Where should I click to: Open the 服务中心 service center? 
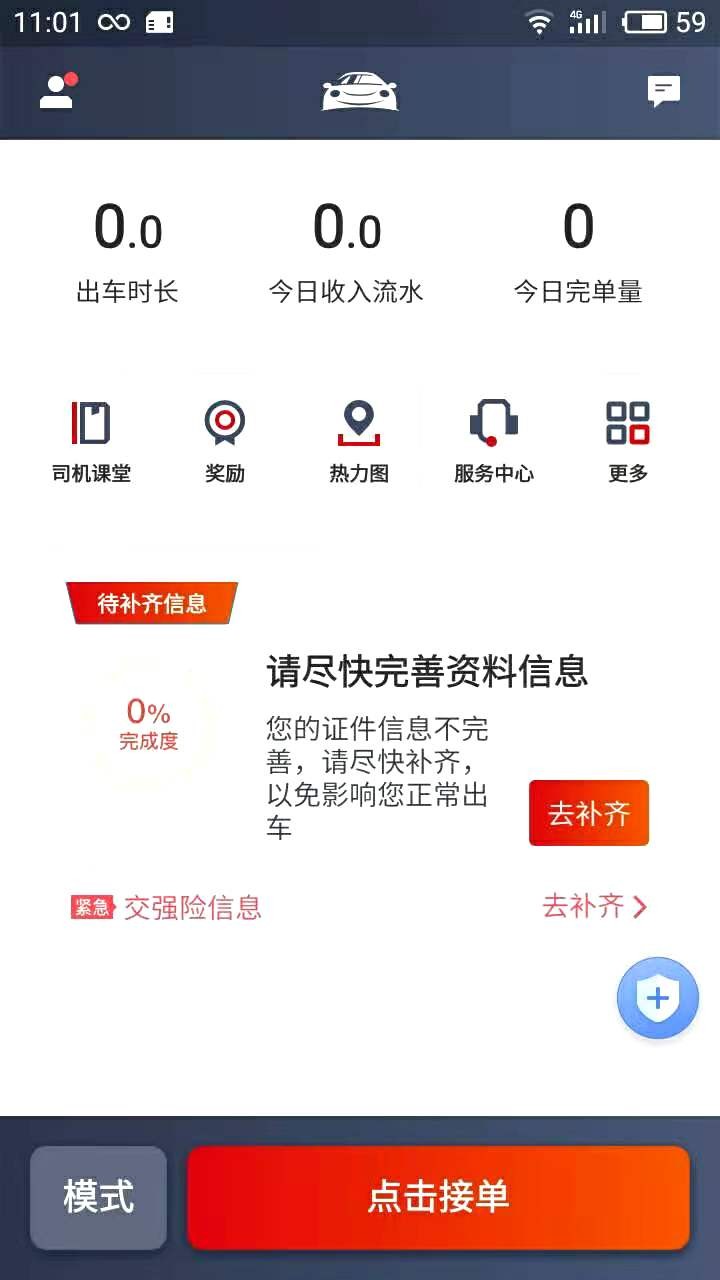click(494, 438)
